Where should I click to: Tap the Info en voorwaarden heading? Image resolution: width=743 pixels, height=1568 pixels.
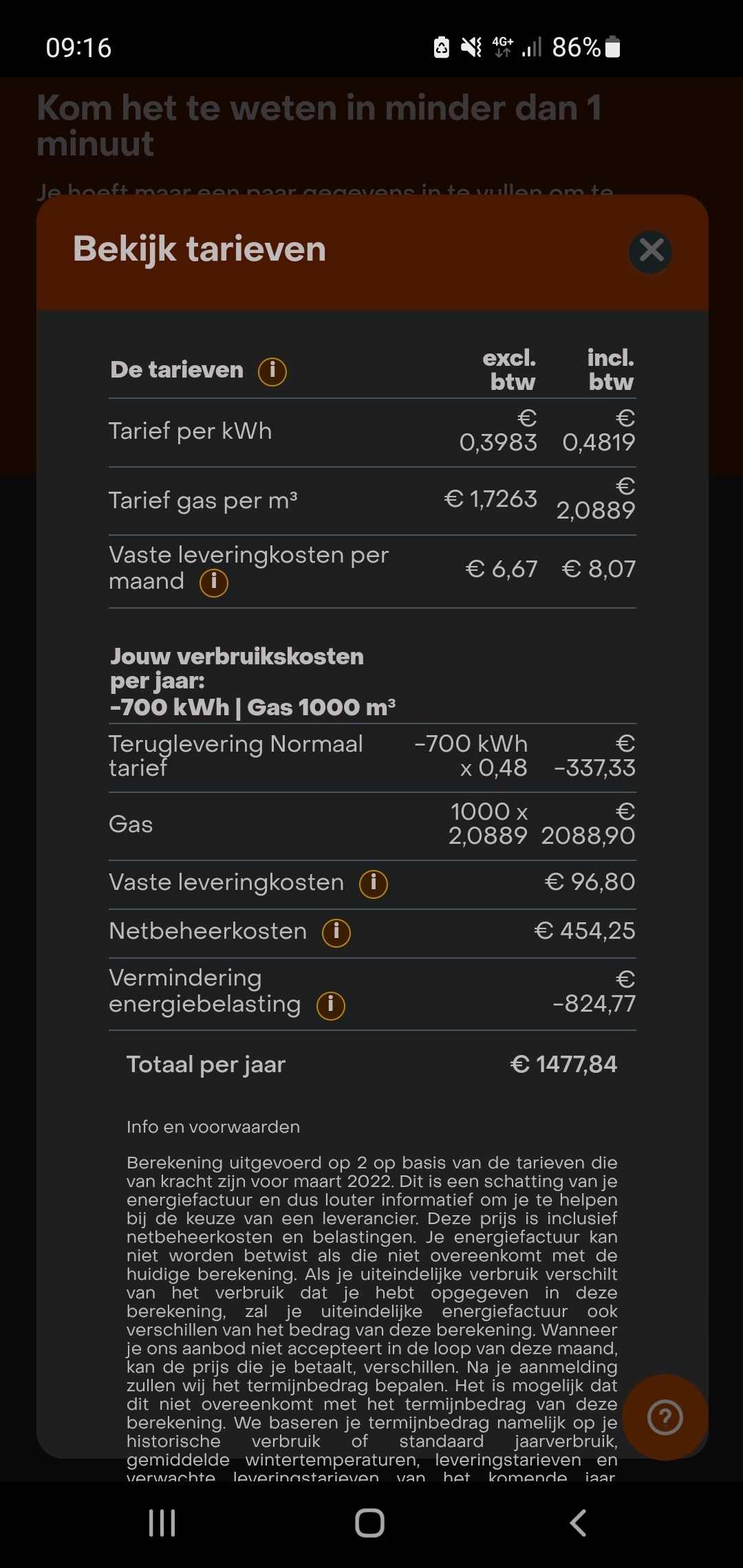pyautogui.click(x=213, y=1126)
